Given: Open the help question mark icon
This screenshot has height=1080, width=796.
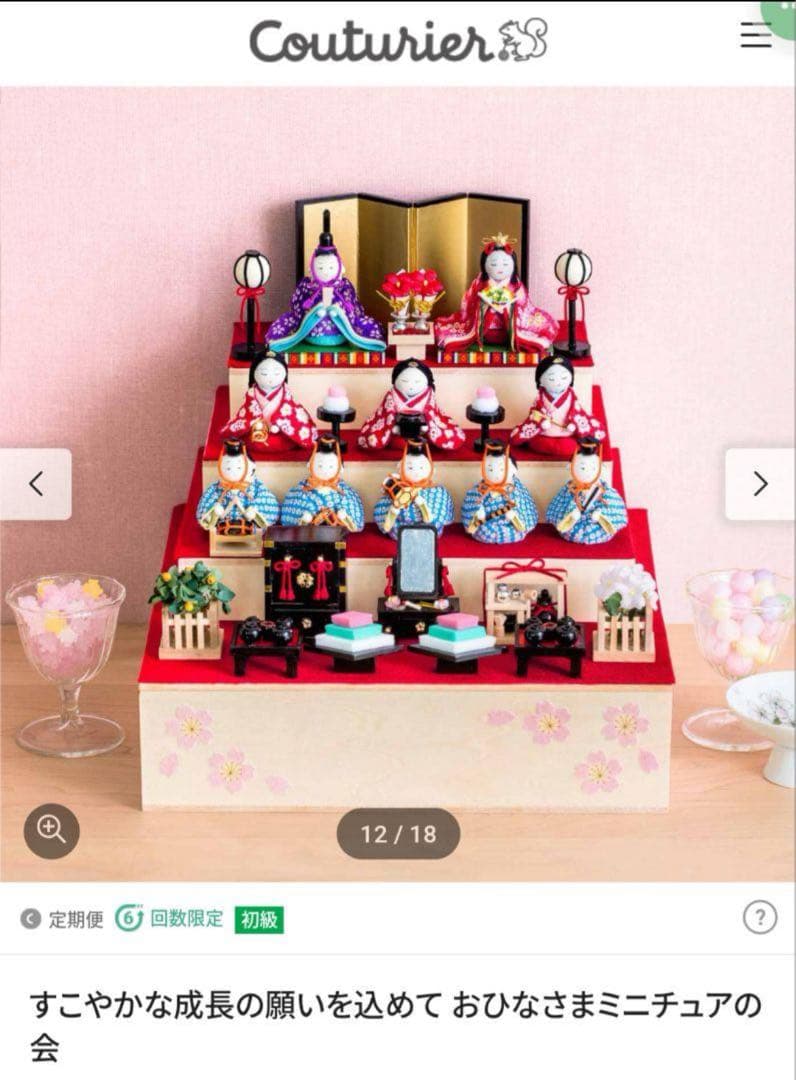Looking at the screenshot, I should (760, 917).
